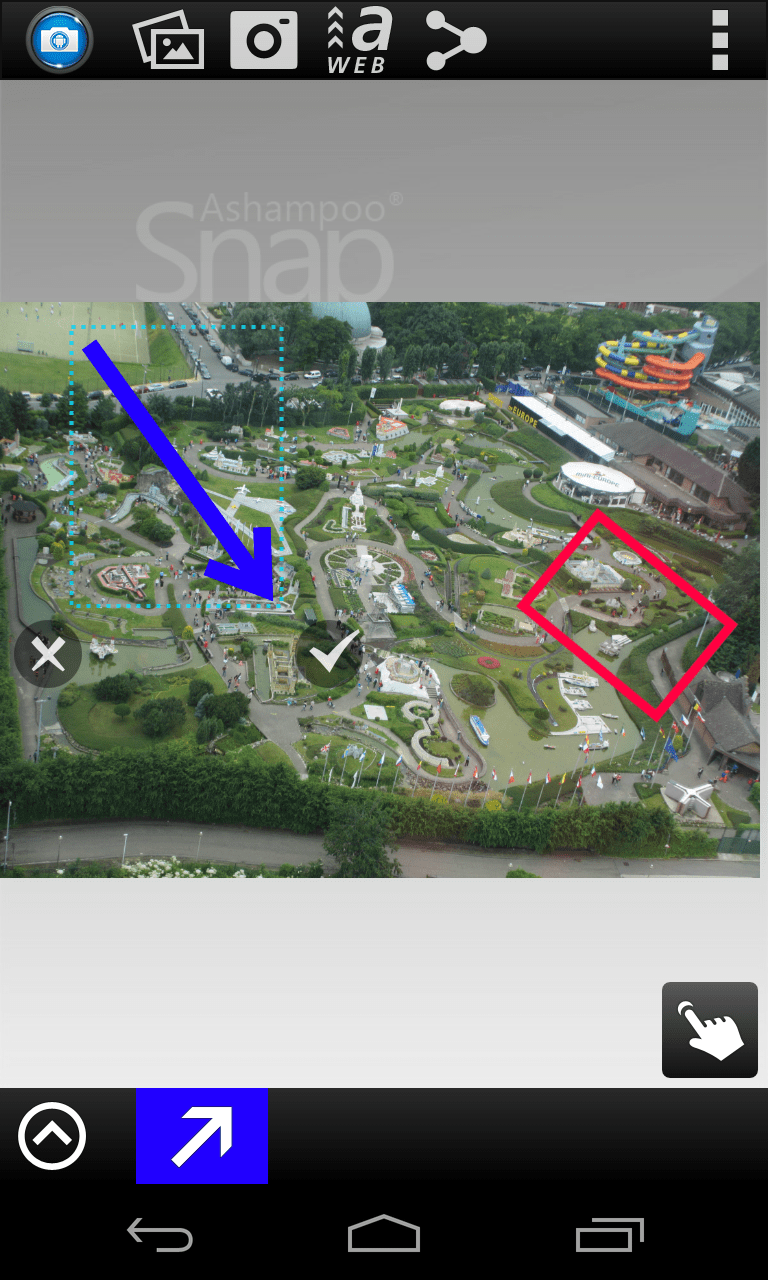Screen dimensions: 768x1280
Task: Toggle the touch hand mode button
Action: point(710,1030)
